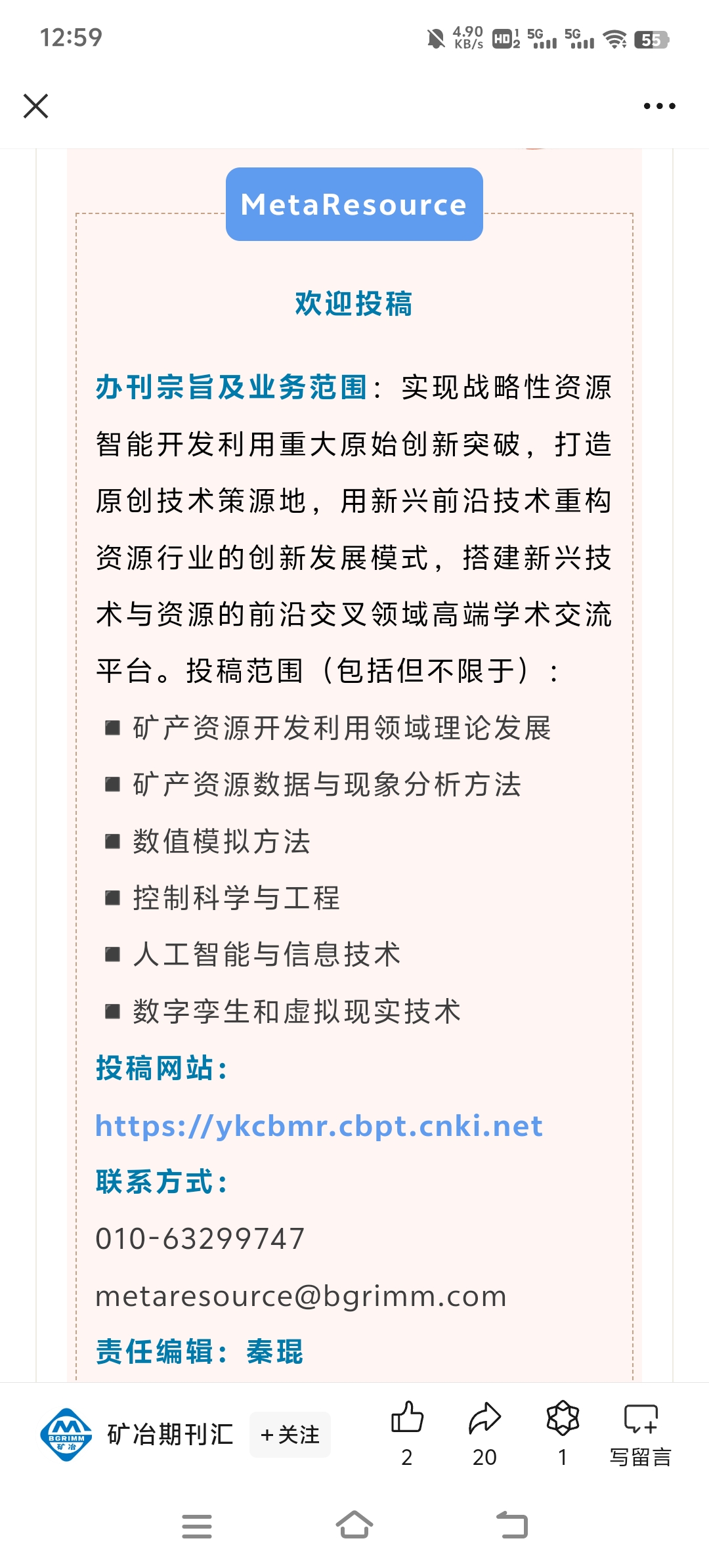709x1568 pixels.
Task: Open the three-dot overflow menu
Action: coord(659,106)
